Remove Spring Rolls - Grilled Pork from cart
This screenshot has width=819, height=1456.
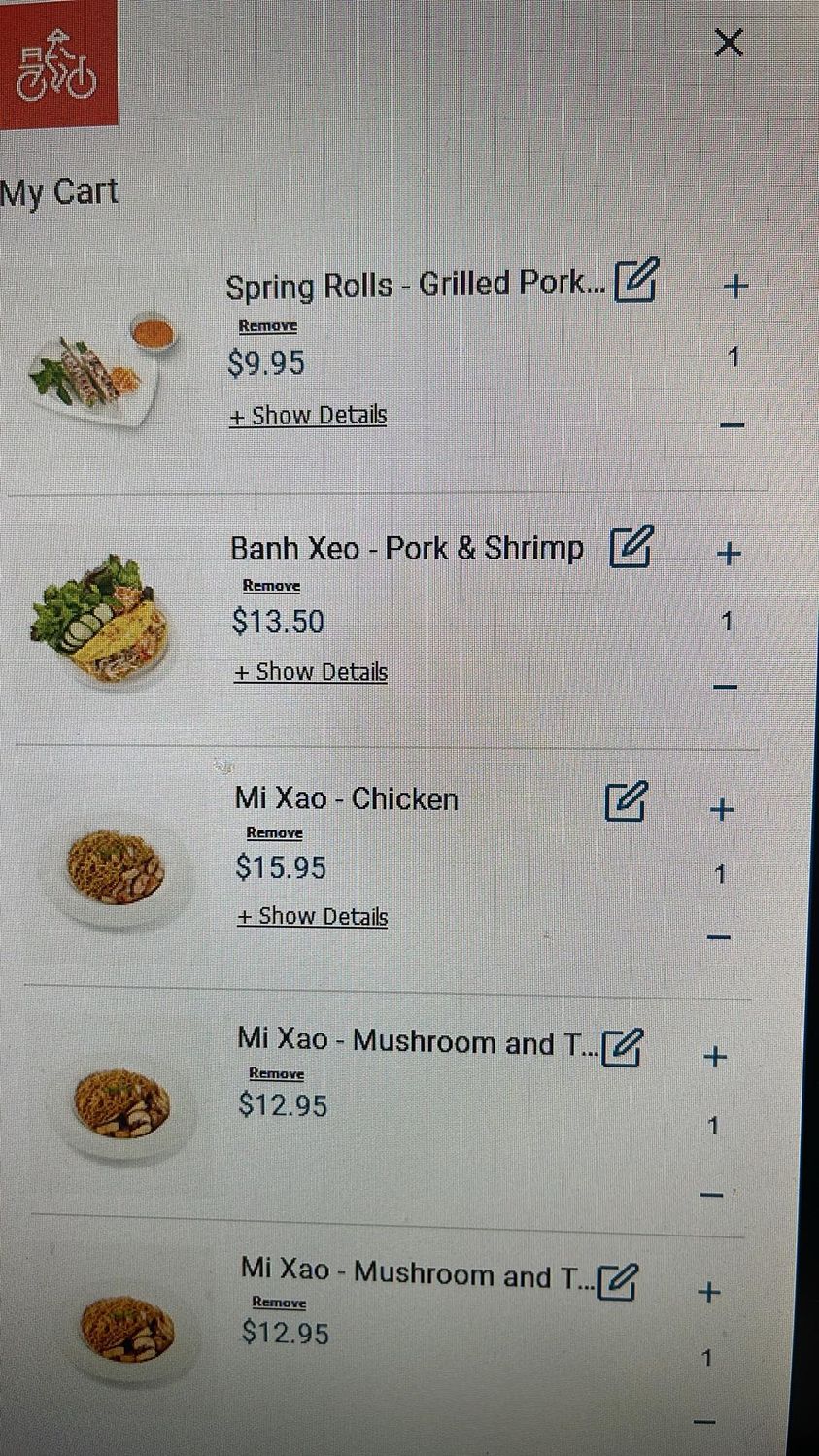coord(268,326)
